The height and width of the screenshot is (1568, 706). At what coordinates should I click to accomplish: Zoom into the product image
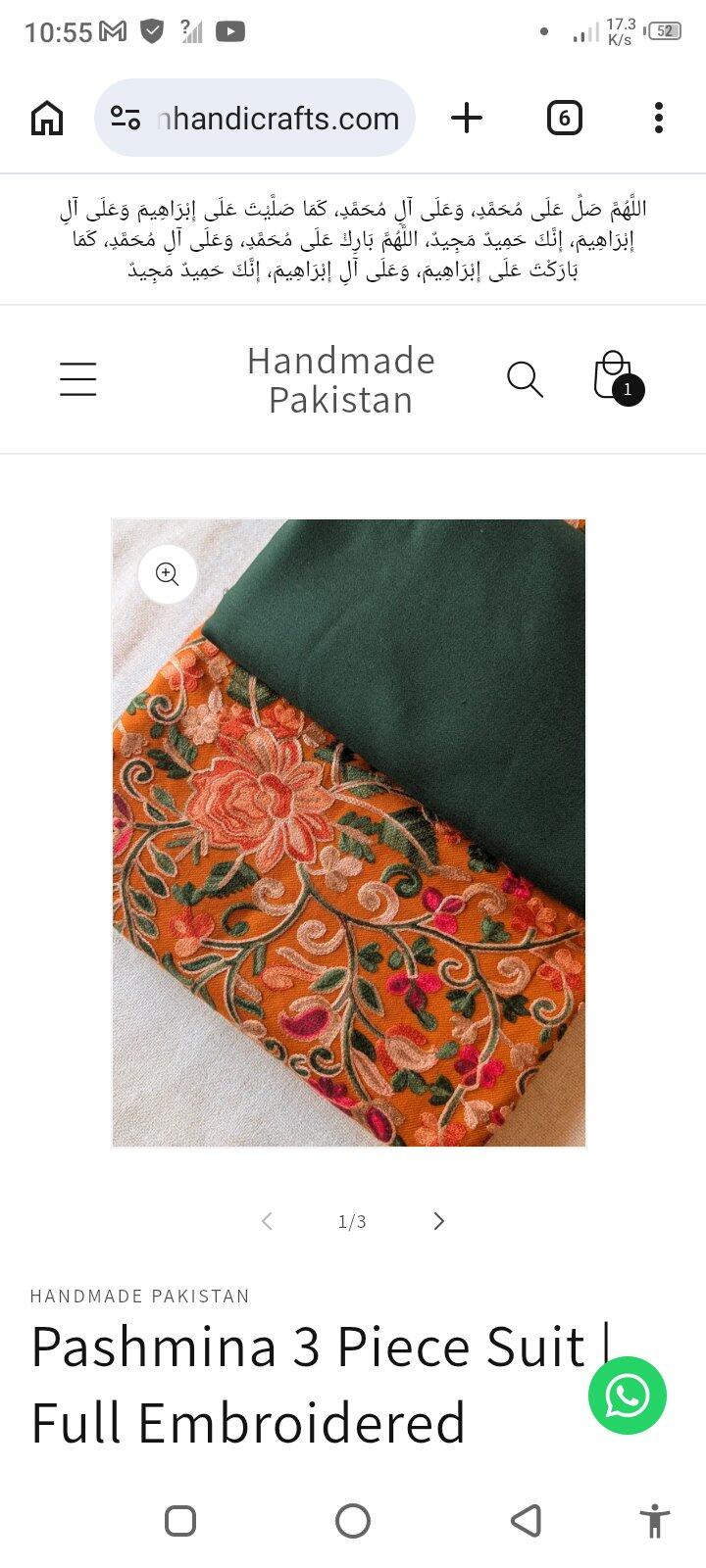[x=168, y=573]
